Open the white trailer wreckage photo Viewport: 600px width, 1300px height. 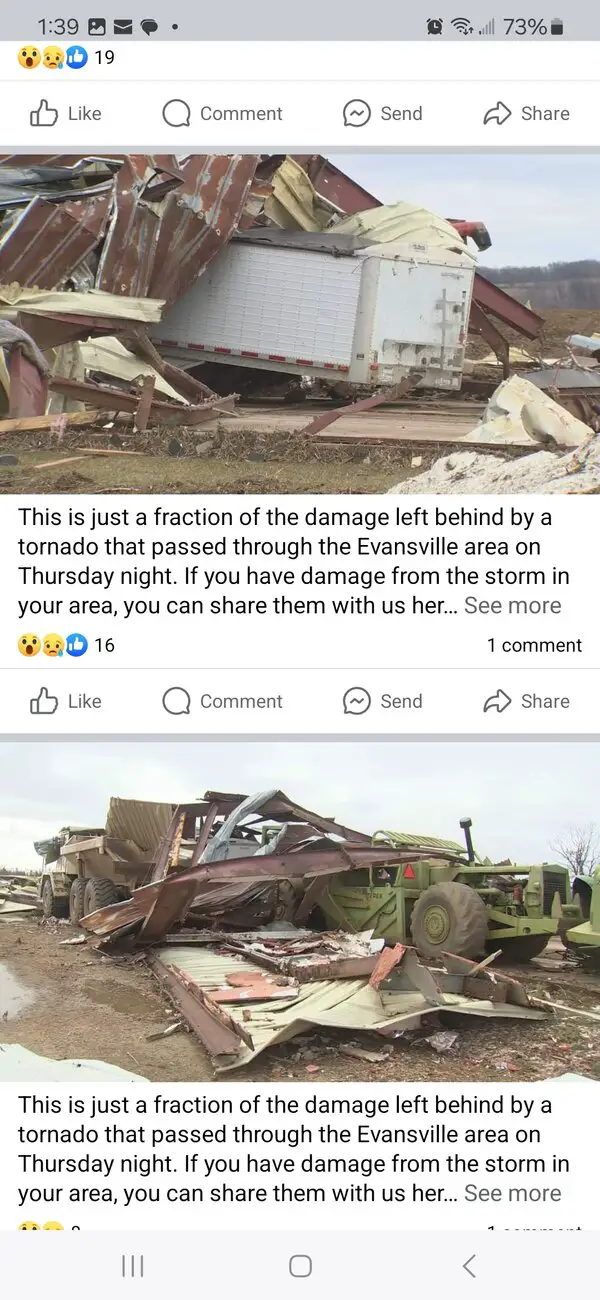300,324
